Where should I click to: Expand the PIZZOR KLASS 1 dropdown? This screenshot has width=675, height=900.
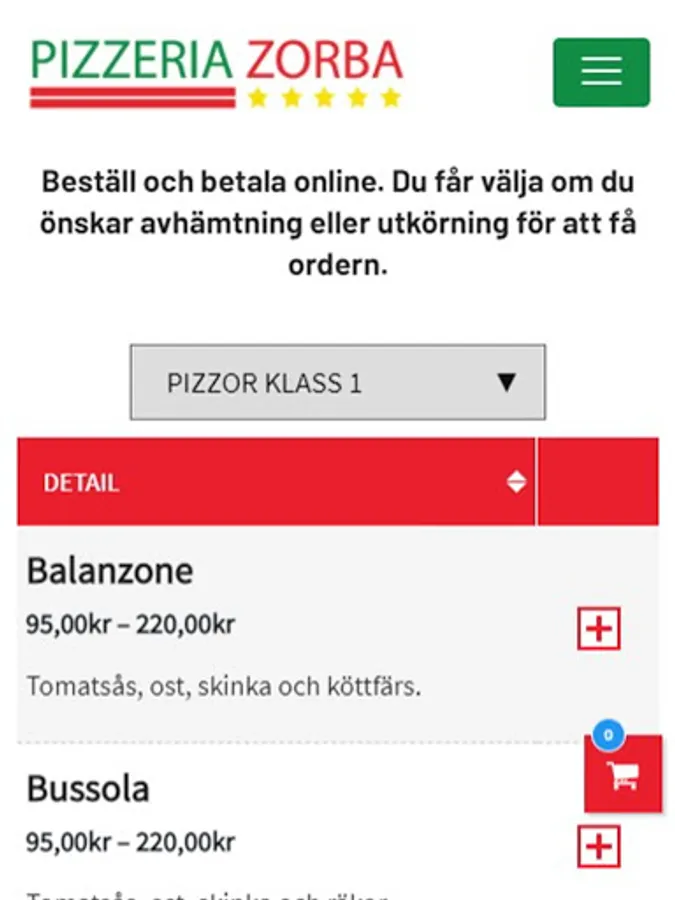coord(338,382)
